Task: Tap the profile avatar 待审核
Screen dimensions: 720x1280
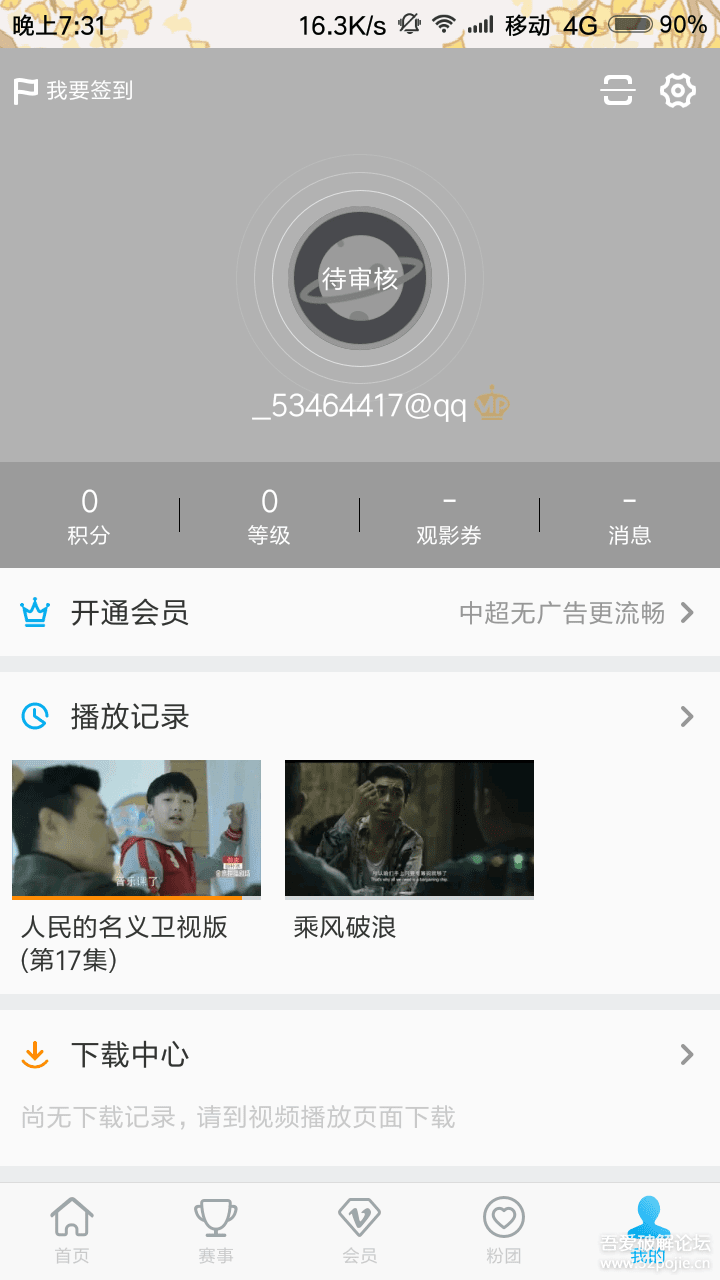Action: [x=360, y=278]
